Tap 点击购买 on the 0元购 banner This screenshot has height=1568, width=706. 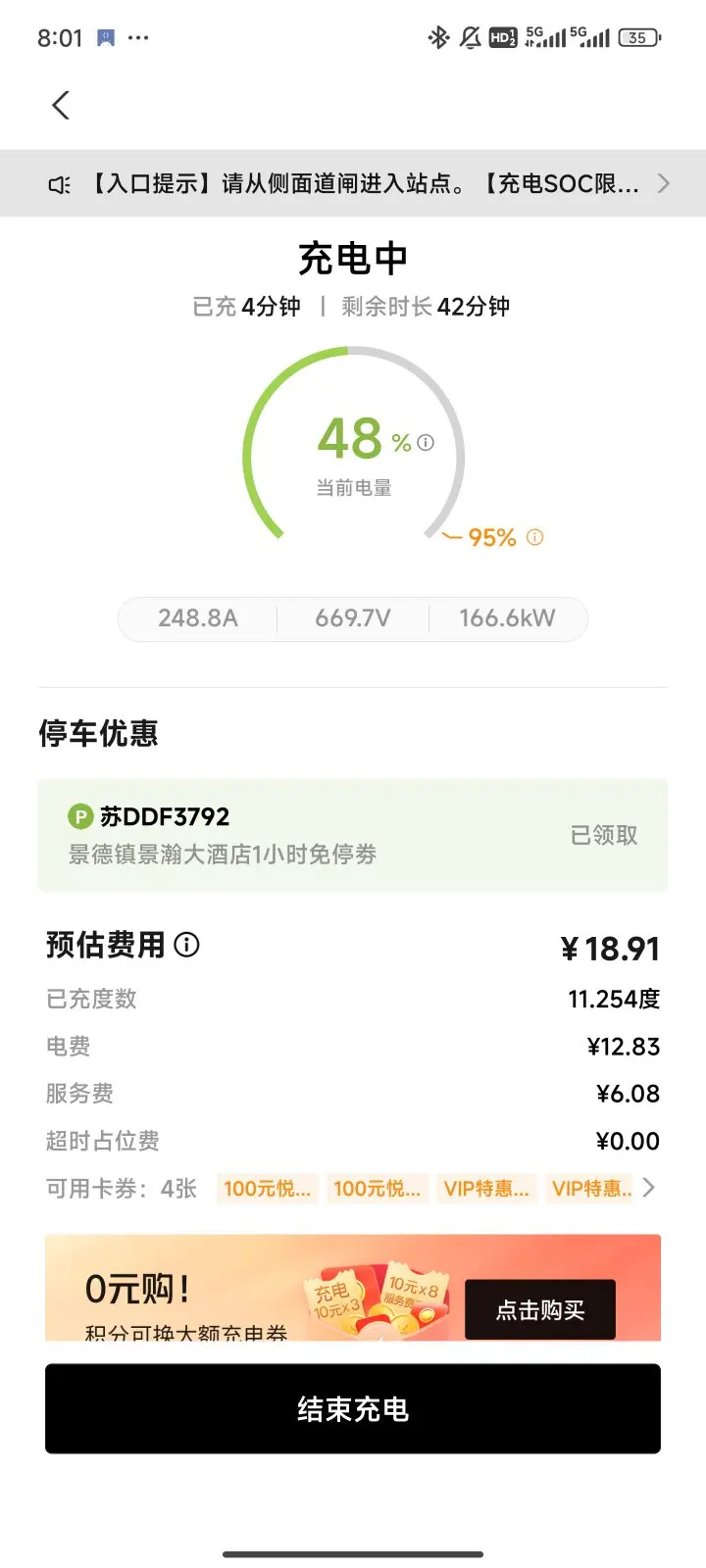(540, 1309)
